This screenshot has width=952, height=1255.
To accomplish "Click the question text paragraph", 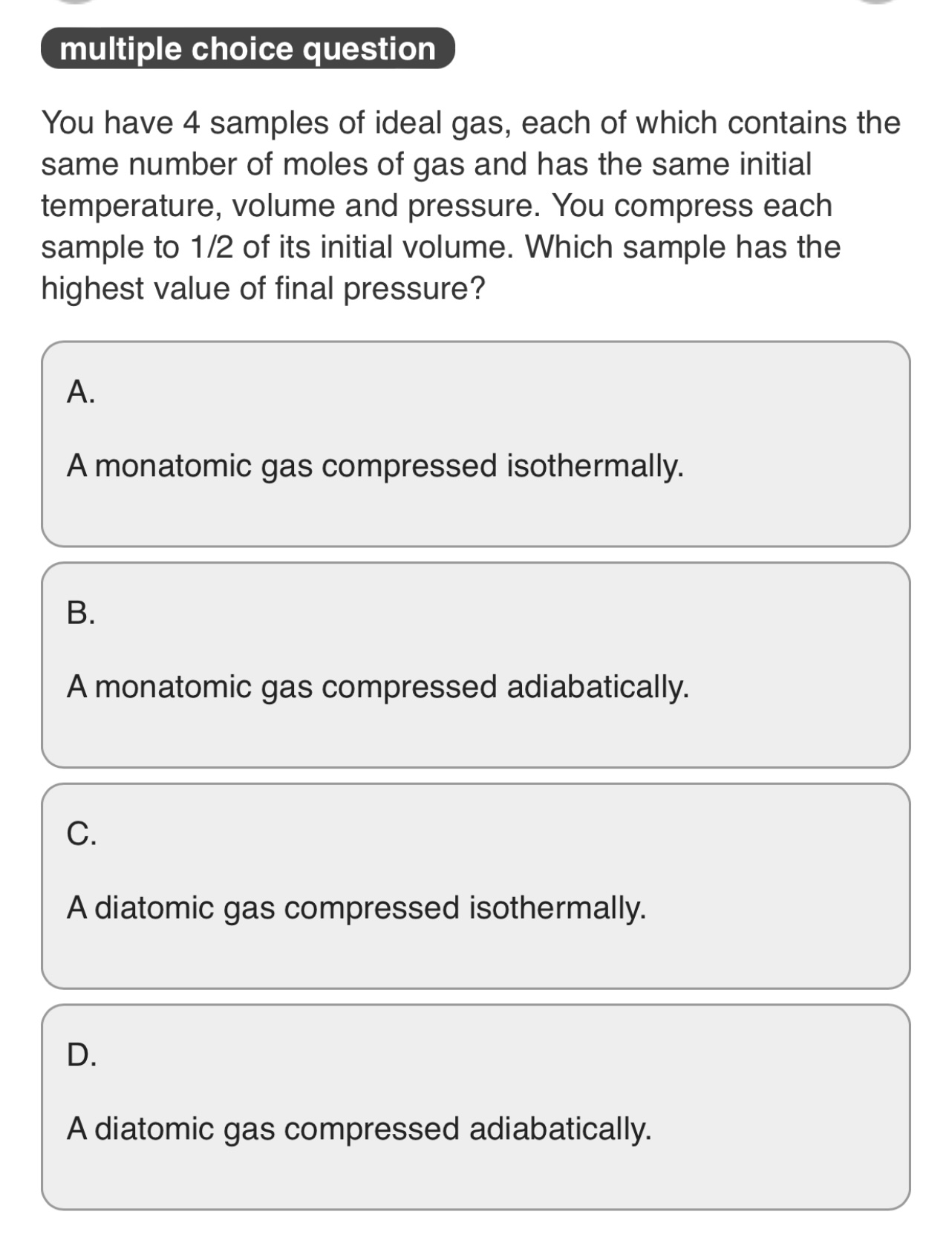I will click(x=471, y=204).
